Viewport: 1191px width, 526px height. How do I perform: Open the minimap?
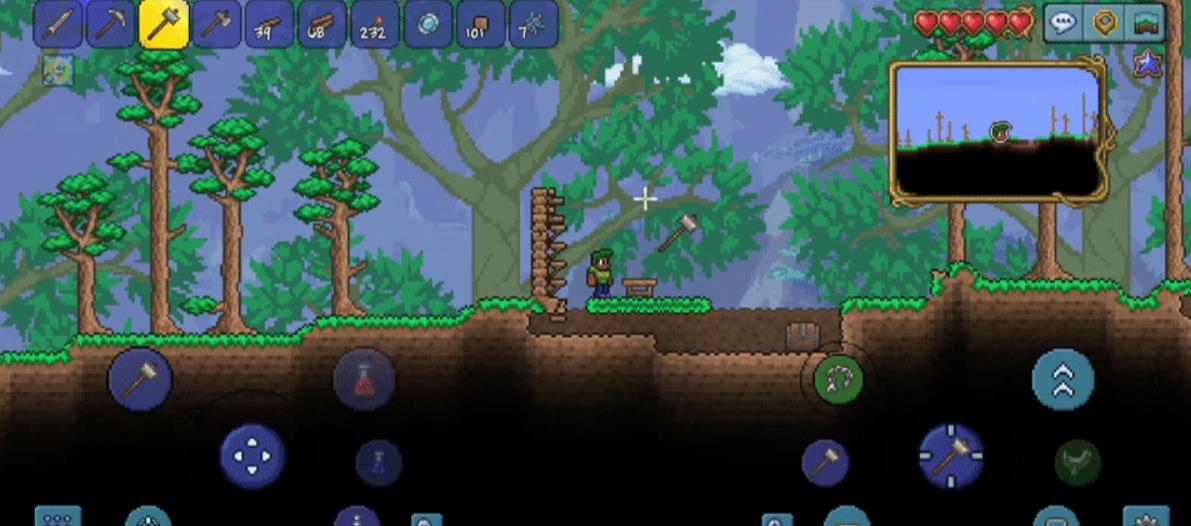[x=998, y=132]
